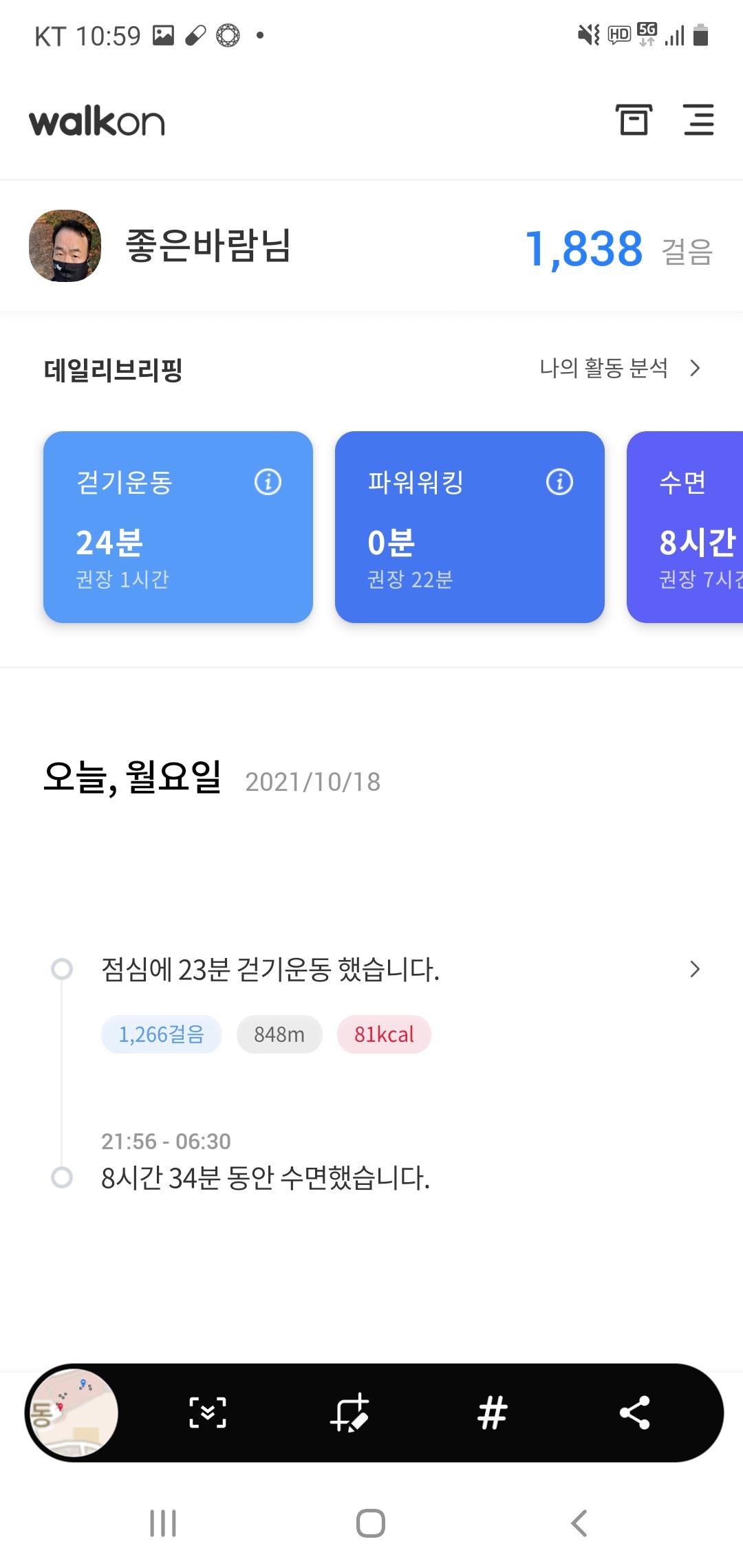
Task: Open the archive box icon in header
Action: tap(633, 120)
